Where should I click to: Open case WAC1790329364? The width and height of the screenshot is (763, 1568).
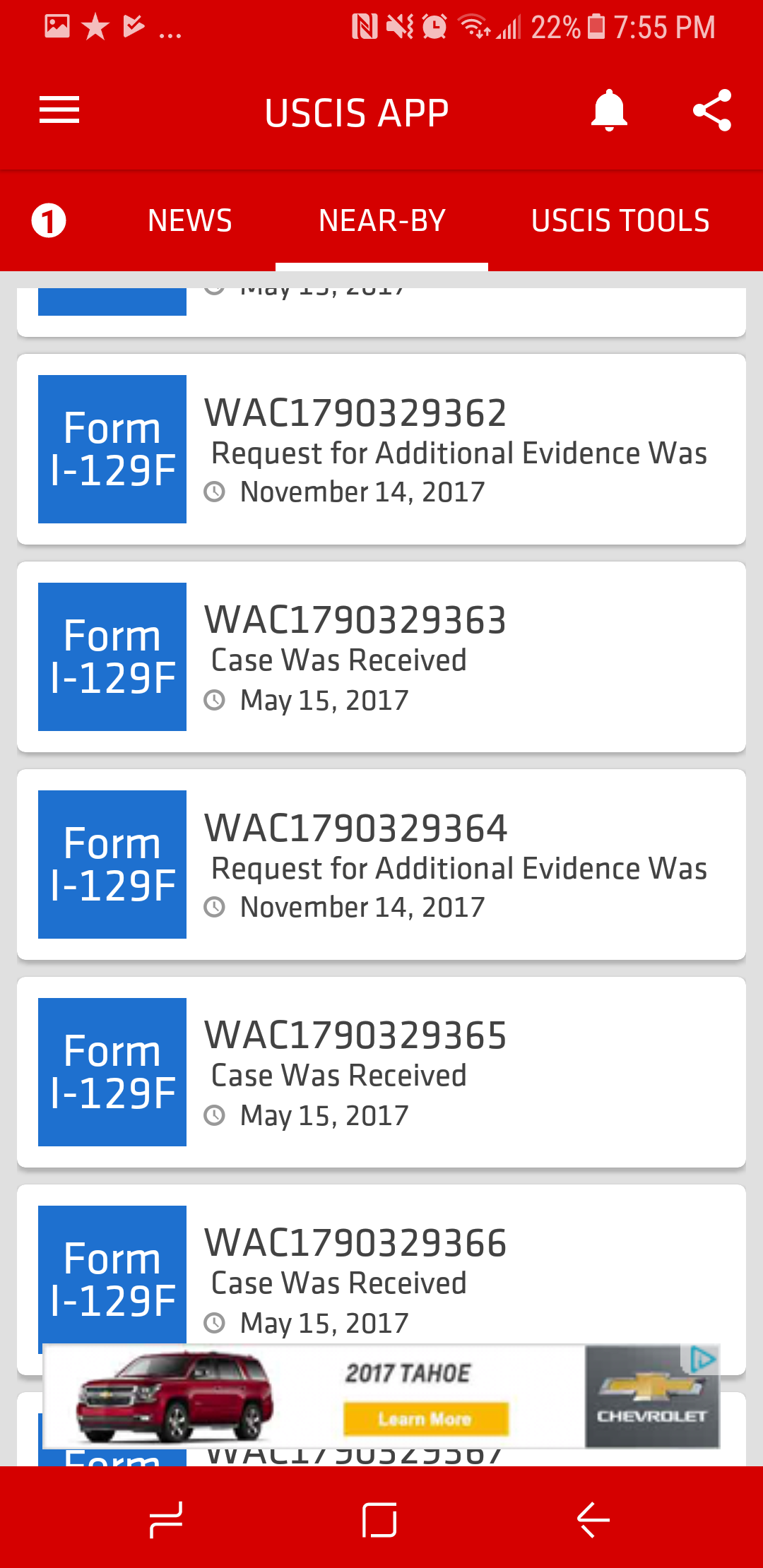pos(381,865)
